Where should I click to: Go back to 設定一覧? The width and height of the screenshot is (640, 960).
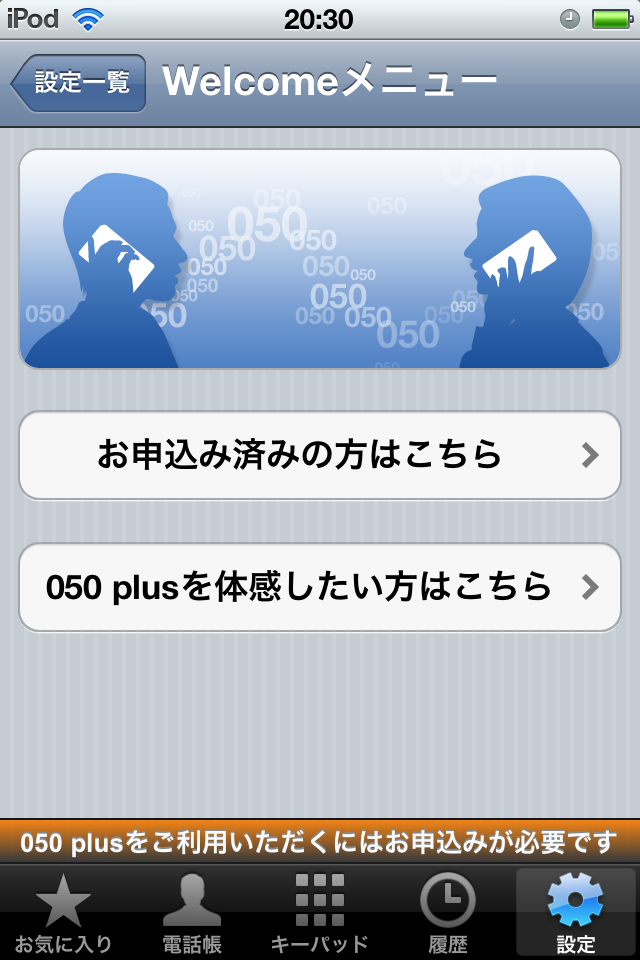[x=80, y=83]
